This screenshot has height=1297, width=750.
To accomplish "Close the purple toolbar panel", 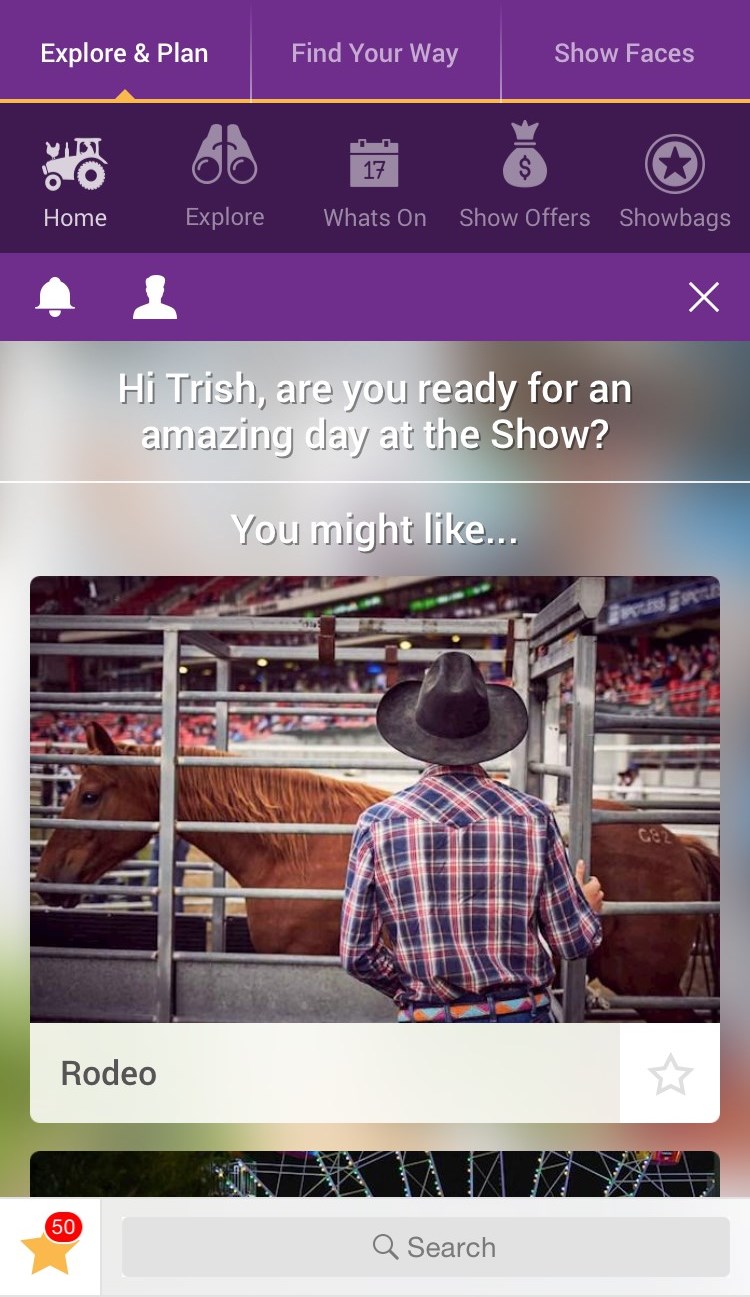I will pos(704,297).
